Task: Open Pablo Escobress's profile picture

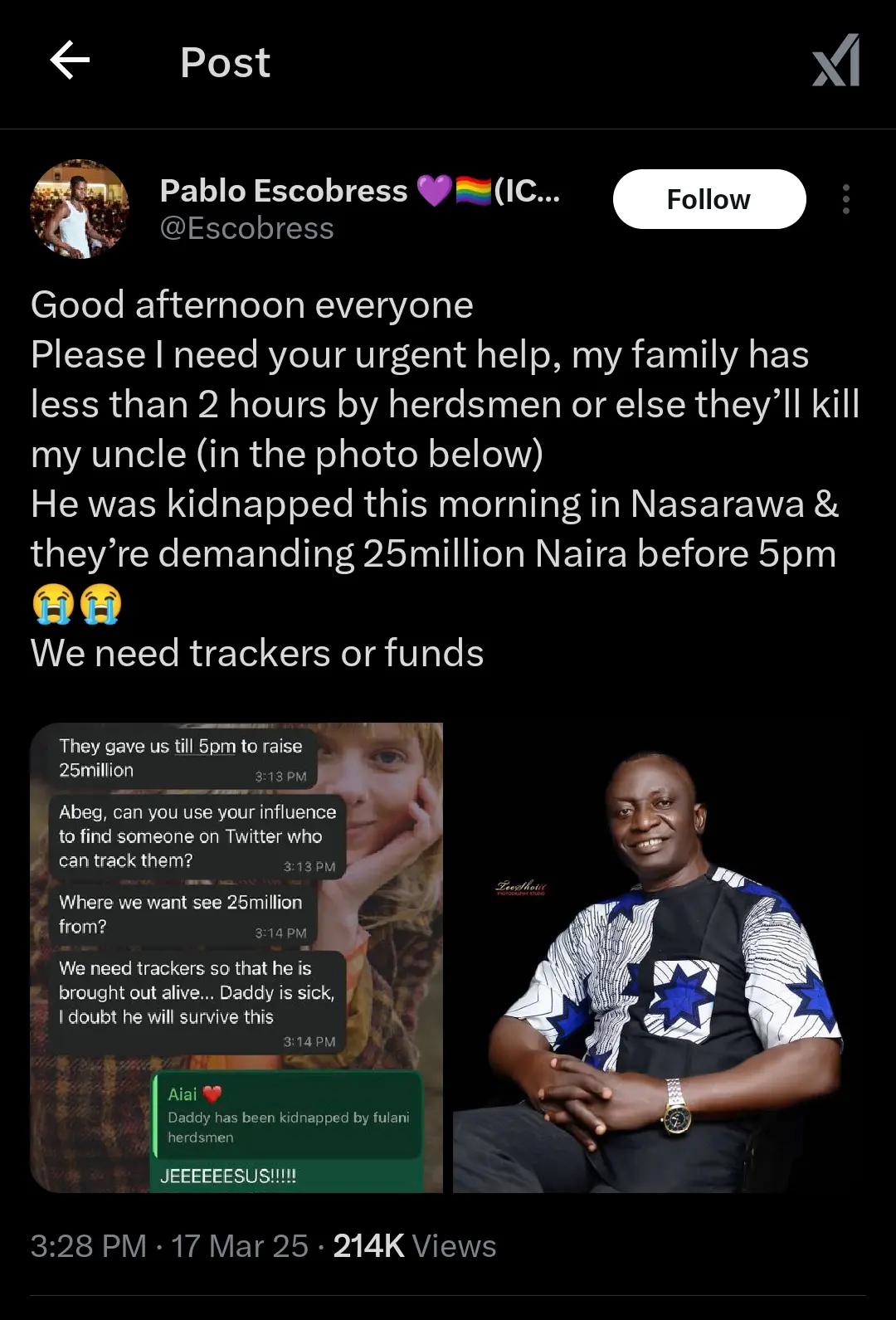Action: point(80,208)
